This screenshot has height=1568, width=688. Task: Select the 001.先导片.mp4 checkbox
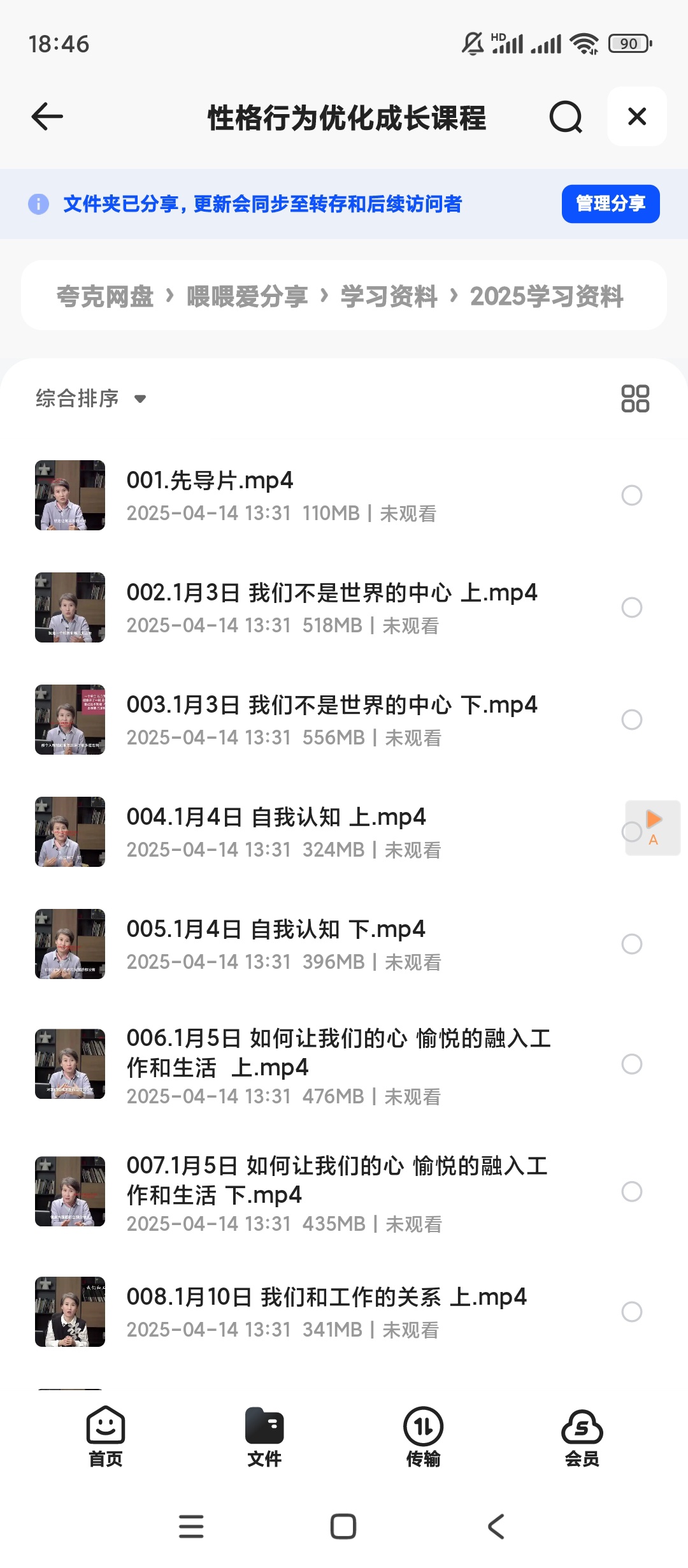click(x=631, y=495)
